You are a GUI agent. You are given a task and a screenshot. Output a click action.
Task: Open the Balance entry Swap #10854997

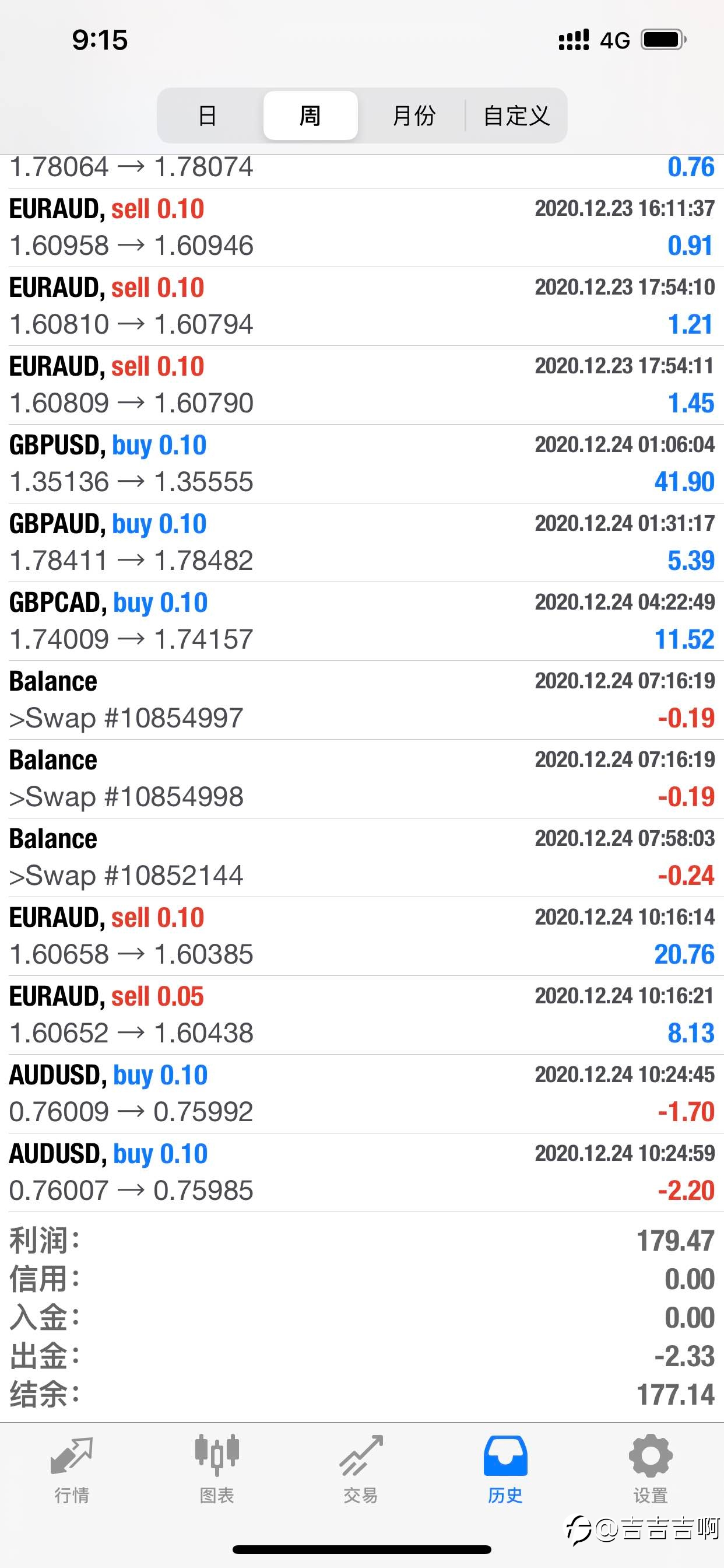(x=362, y=700)
